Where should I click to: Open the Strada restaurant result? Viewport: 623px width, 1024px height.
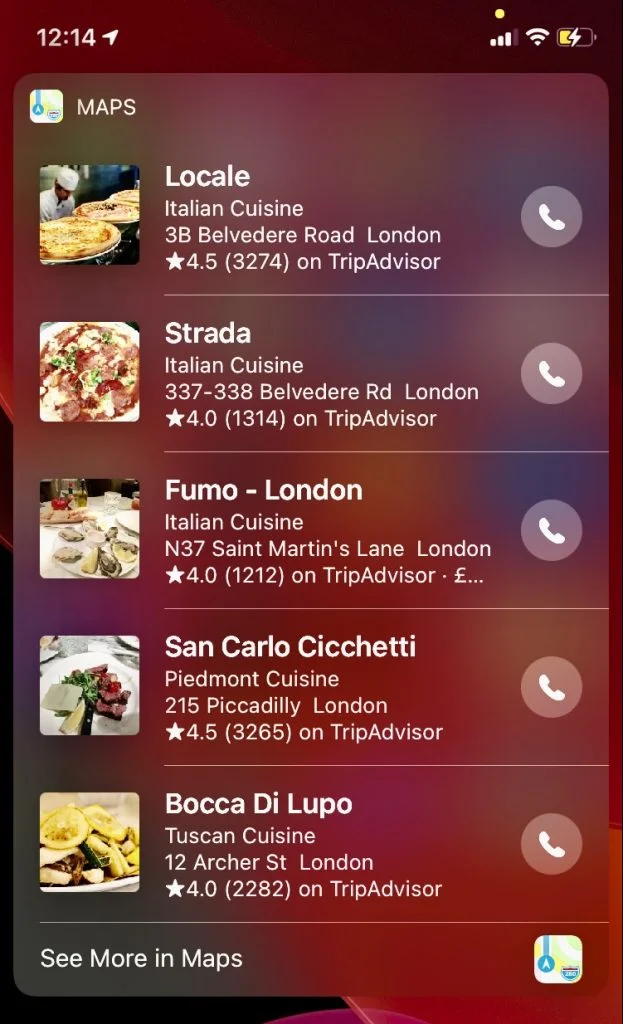tap(300, 374)
